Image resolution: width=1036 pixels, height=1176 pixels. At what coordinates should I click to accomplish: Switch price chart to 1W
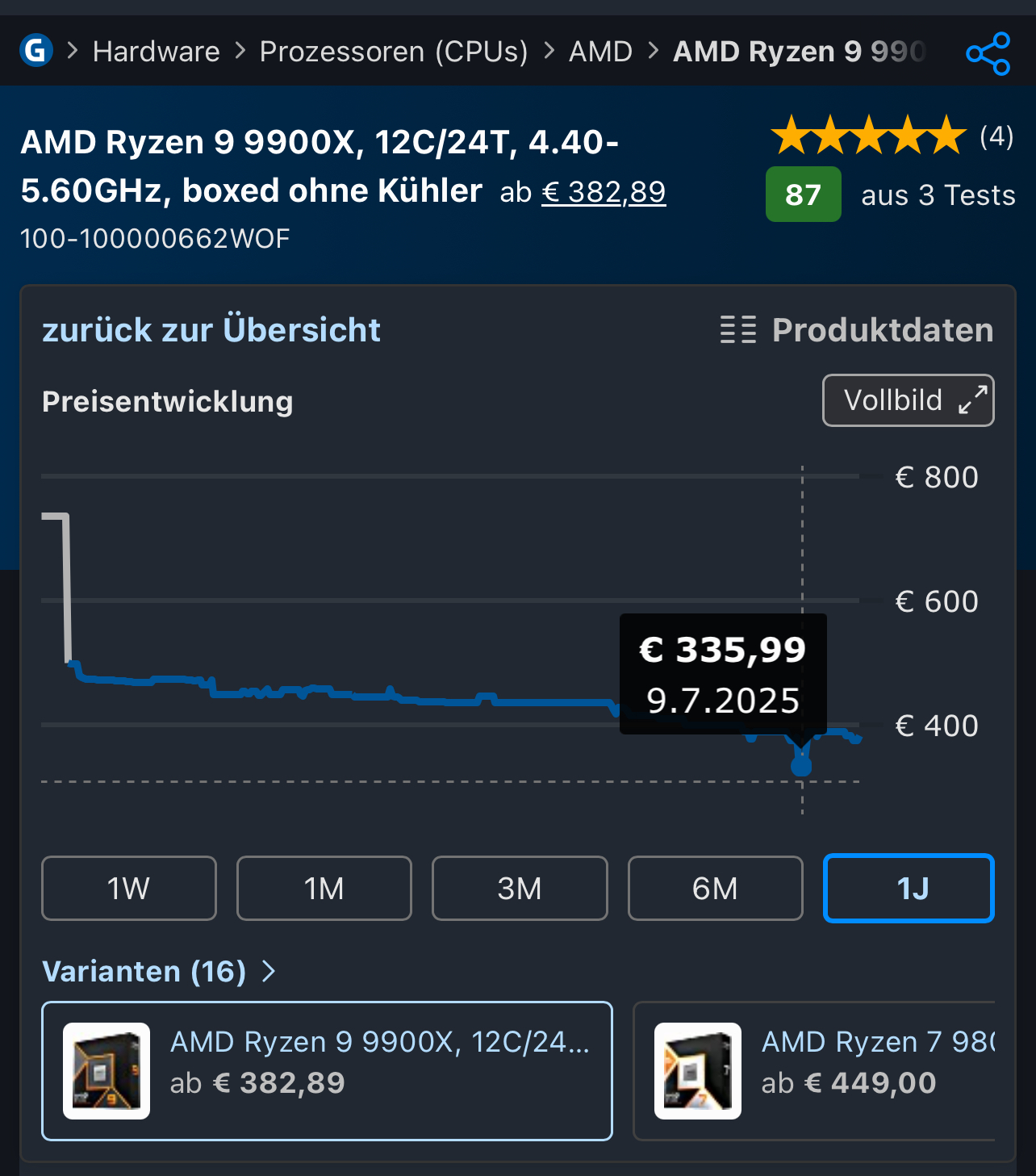129,888
